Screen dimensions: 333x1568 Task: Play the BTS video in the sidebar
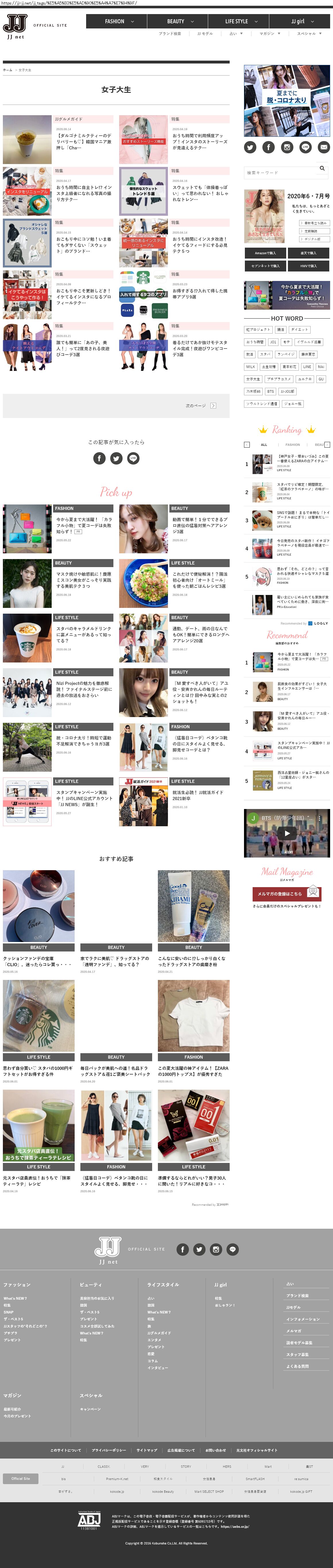(x=287, y=833)
